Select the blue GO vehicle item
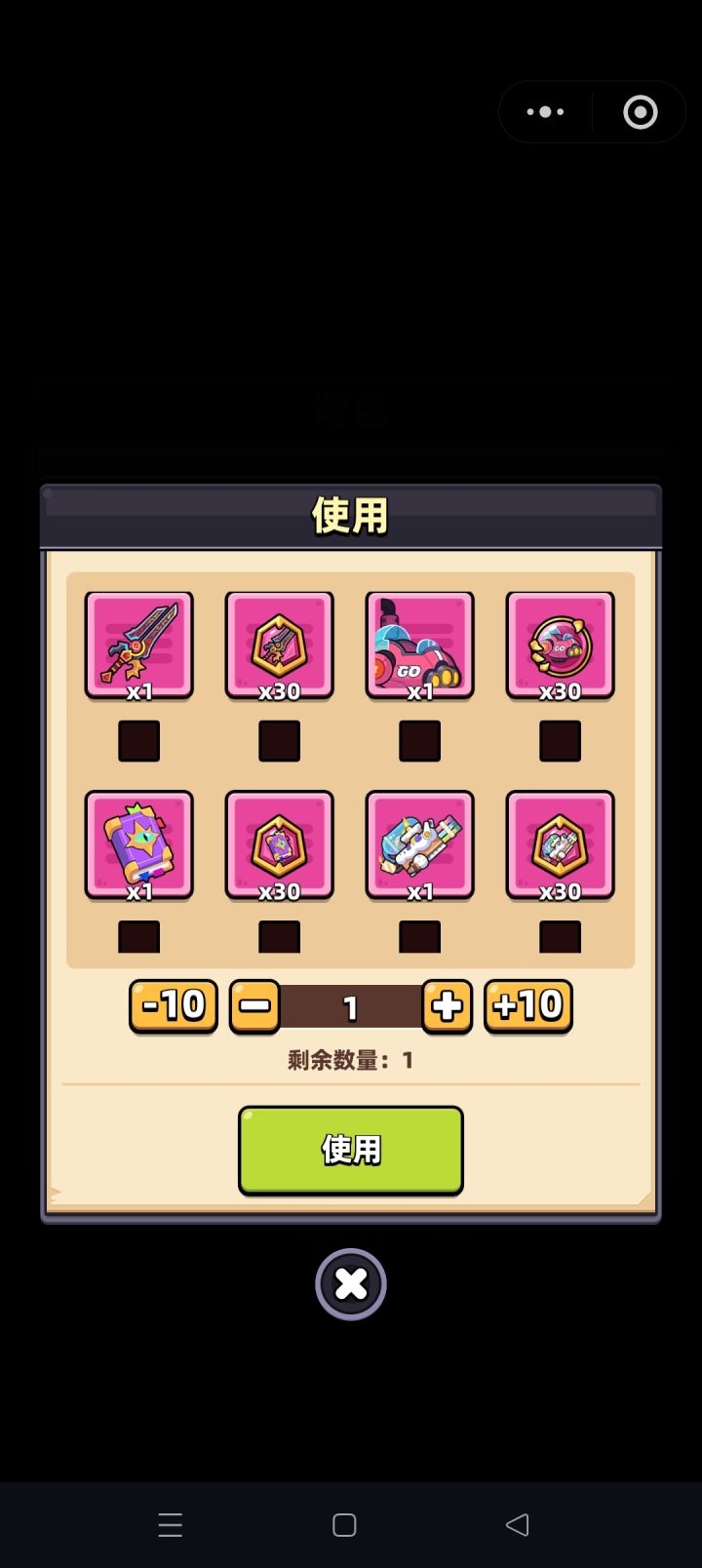 [420, 646]
